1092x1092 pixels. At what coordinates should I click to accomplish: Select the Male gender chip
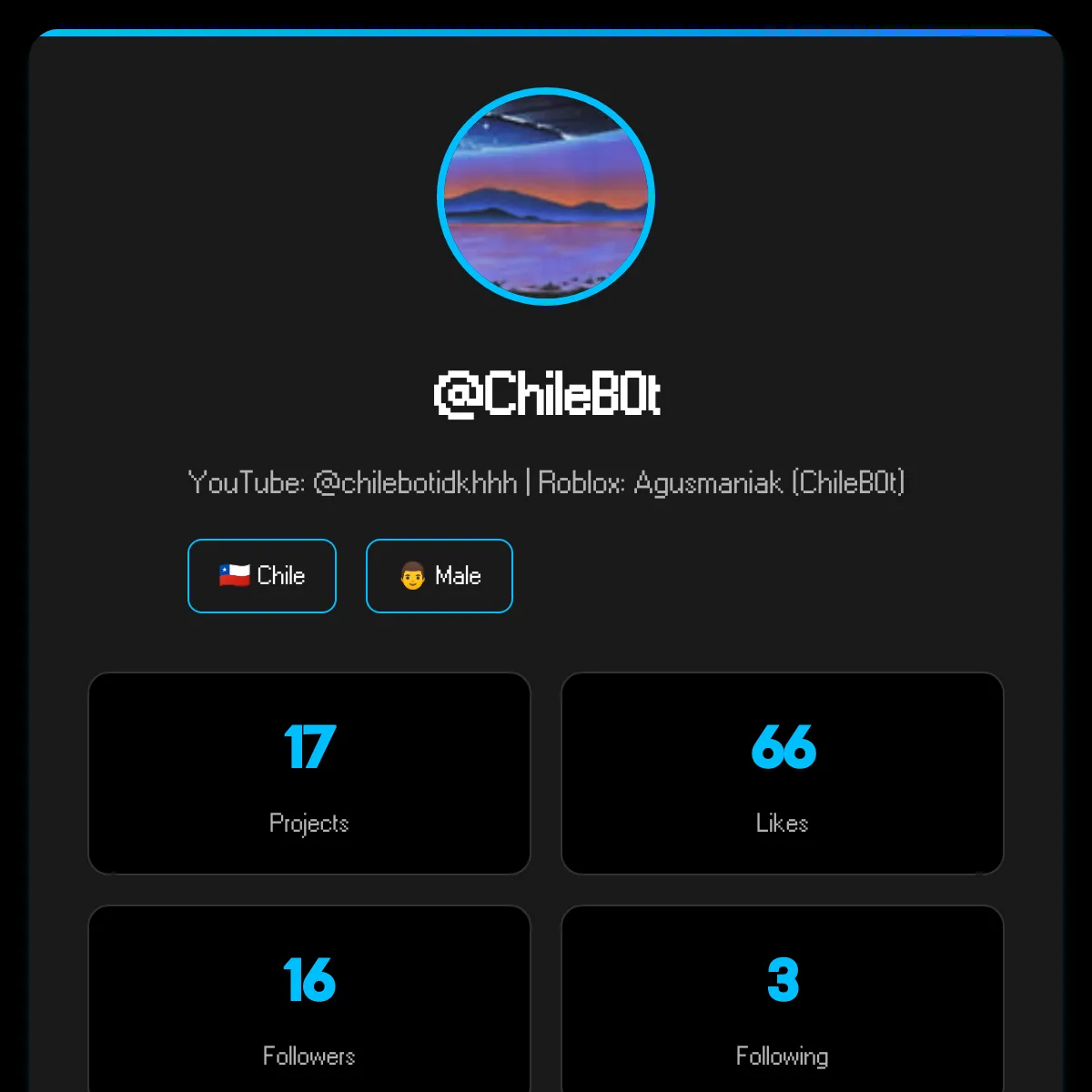439,576
